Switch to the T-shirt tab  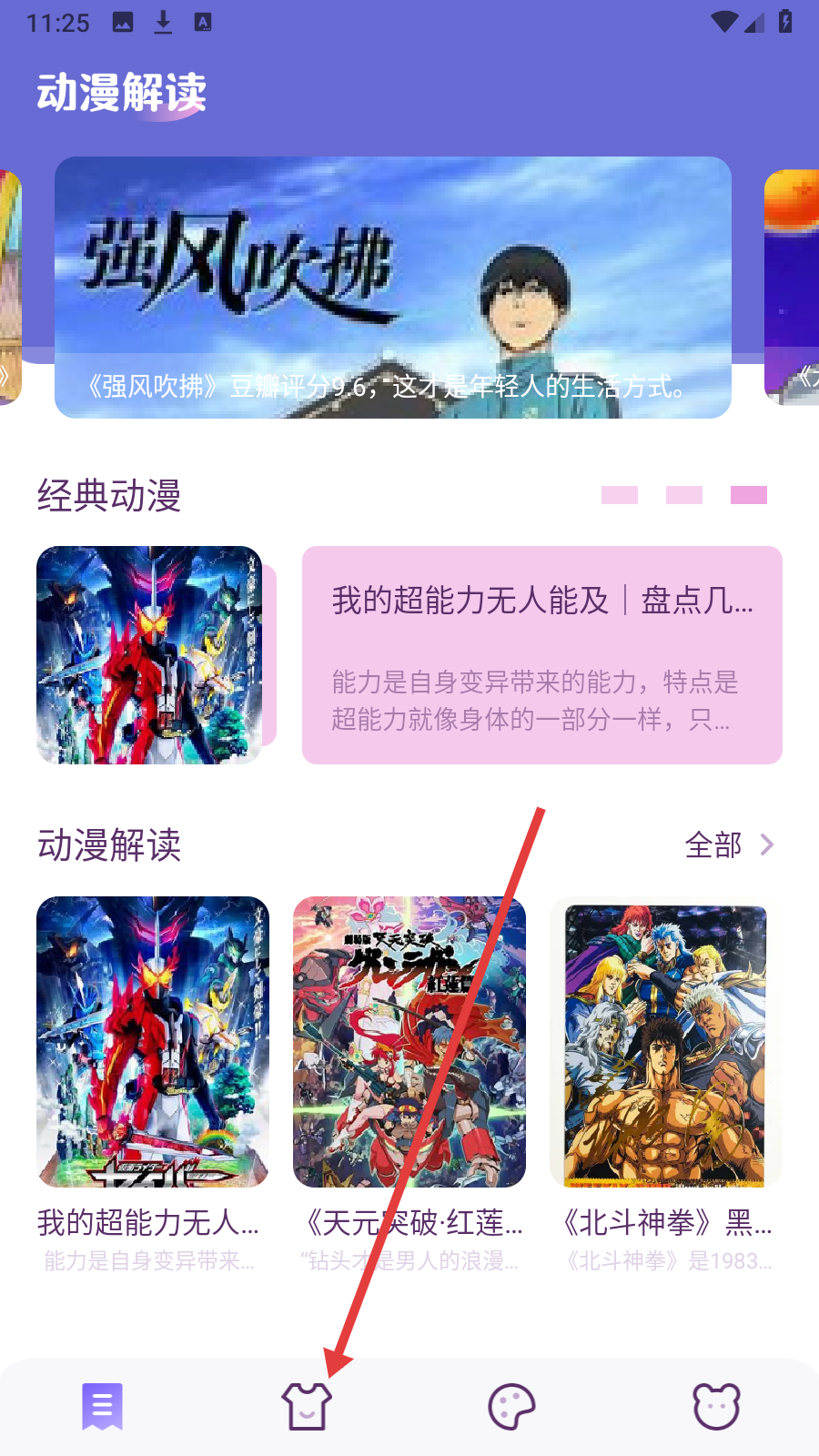click(307, 1407)
